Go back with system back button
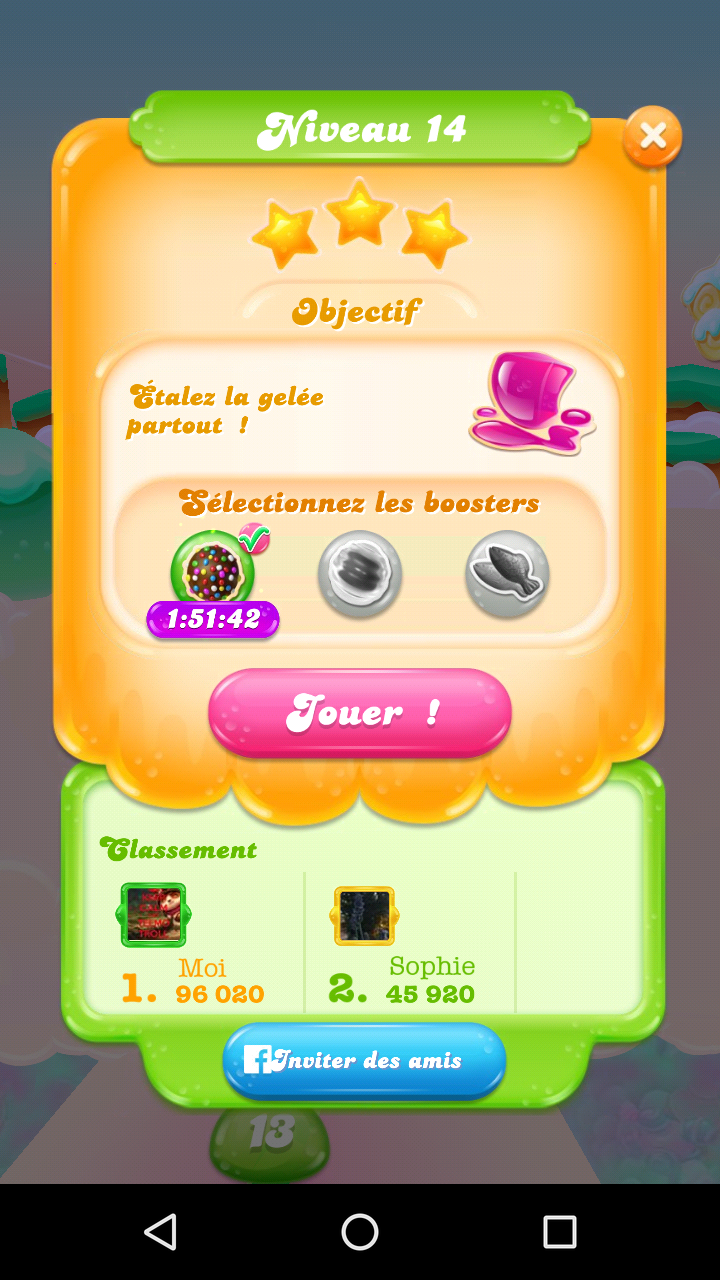Viewport: 720px width, 1280px height. pos(160,1232)
